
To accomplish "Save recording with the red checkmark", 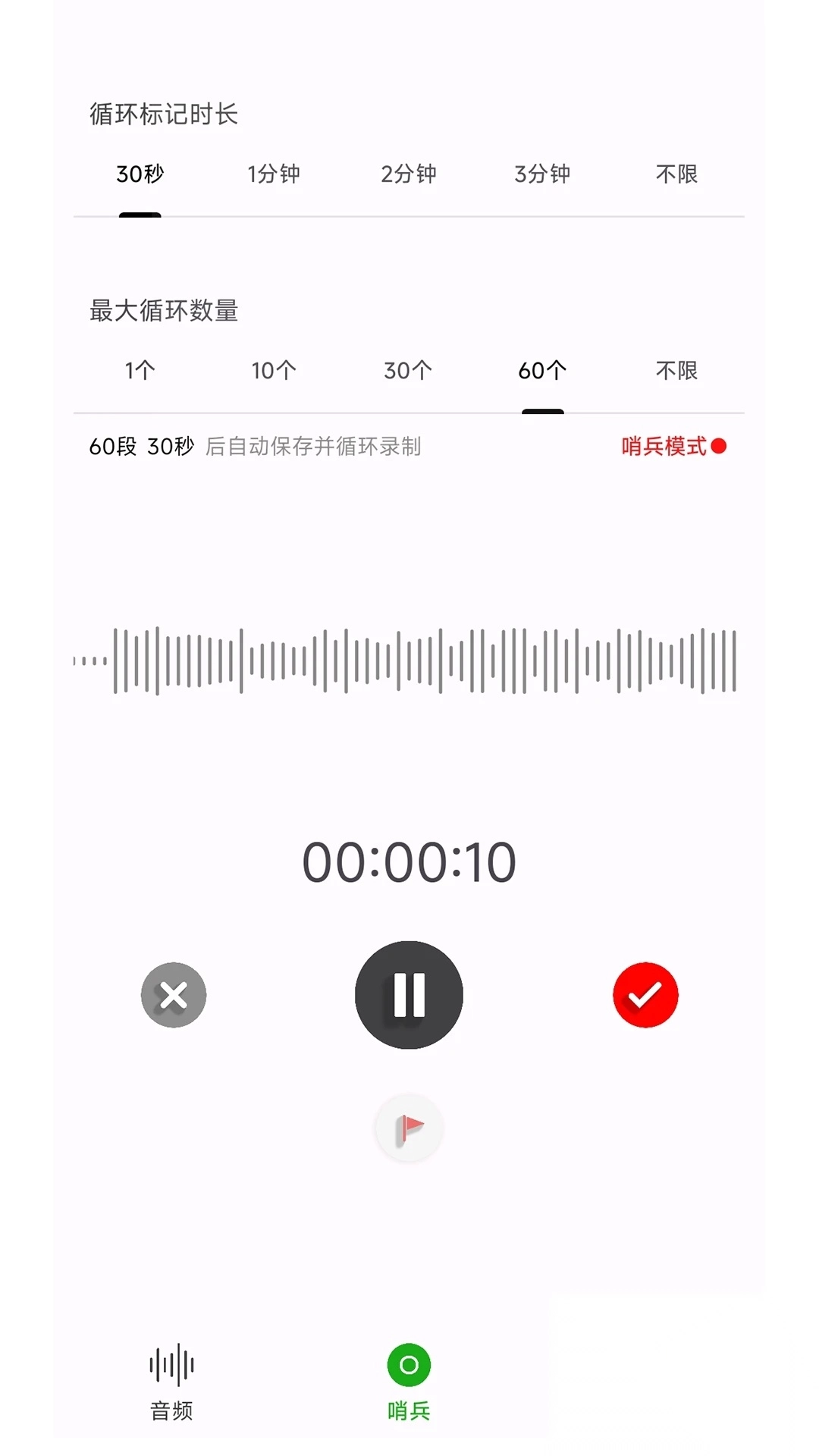I will (x=645, y=995).
